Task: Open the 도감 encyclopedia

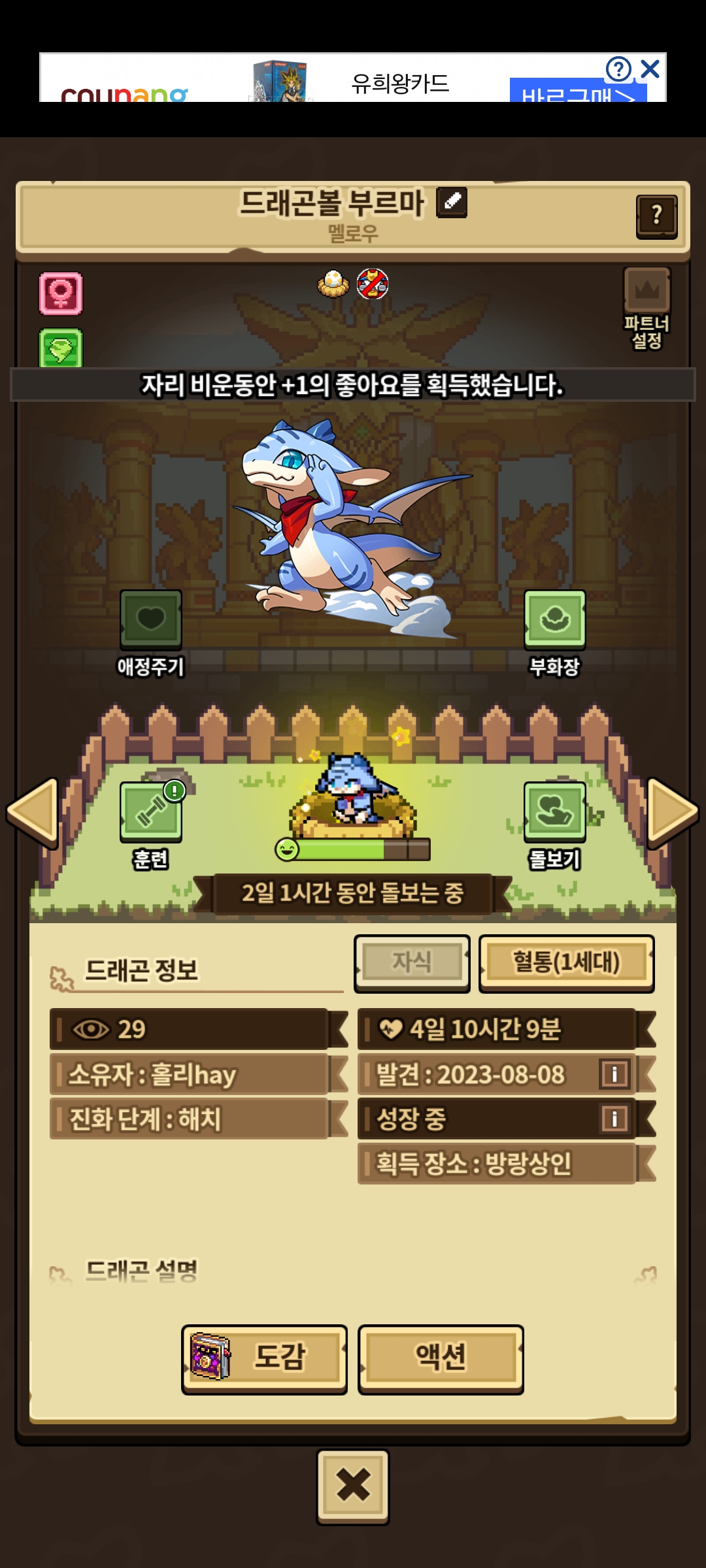Action: click(264, 1358)
